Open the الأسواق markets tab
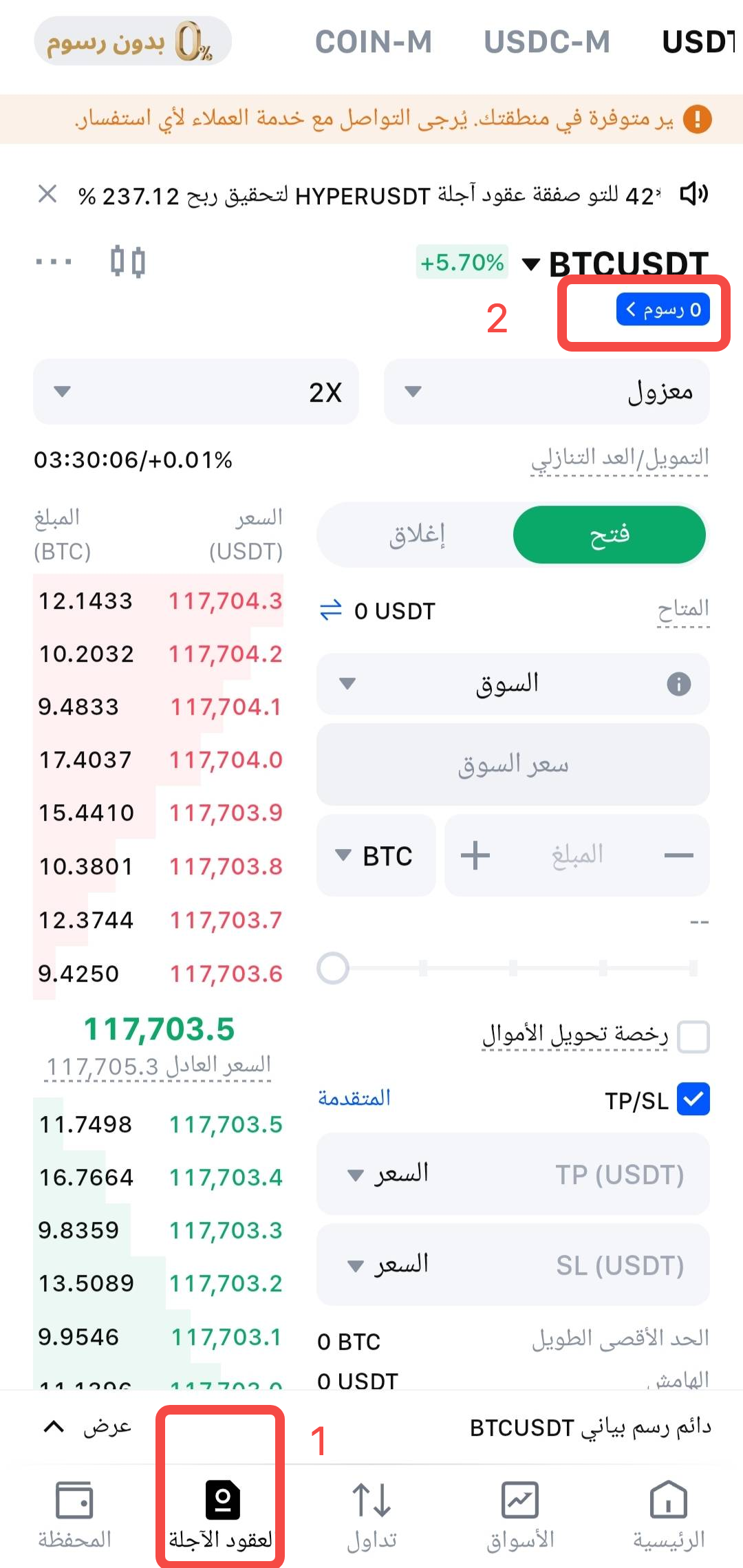Viewport: 743px width, 1568px height. [x=520, y=1514]
